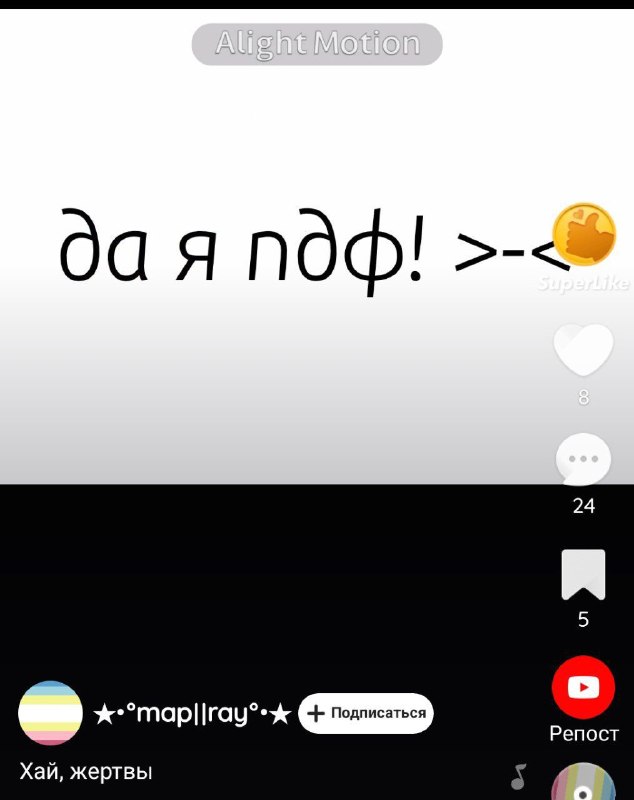Open the ★•°map||ray°•★ username
Image resolution: width=634 pixels, height=800 pixels.
pyautogui.click(x=193, y=714)
